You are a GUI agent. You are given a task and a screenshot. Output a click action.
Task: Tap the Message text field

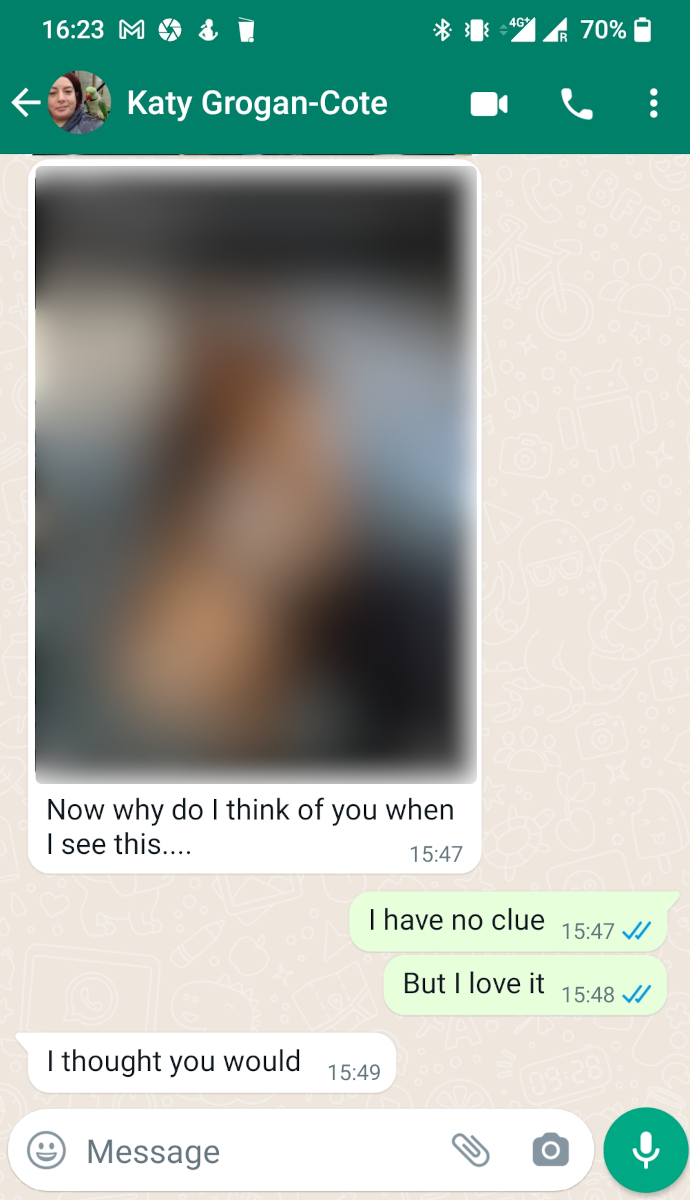[x=260, y=1151]
